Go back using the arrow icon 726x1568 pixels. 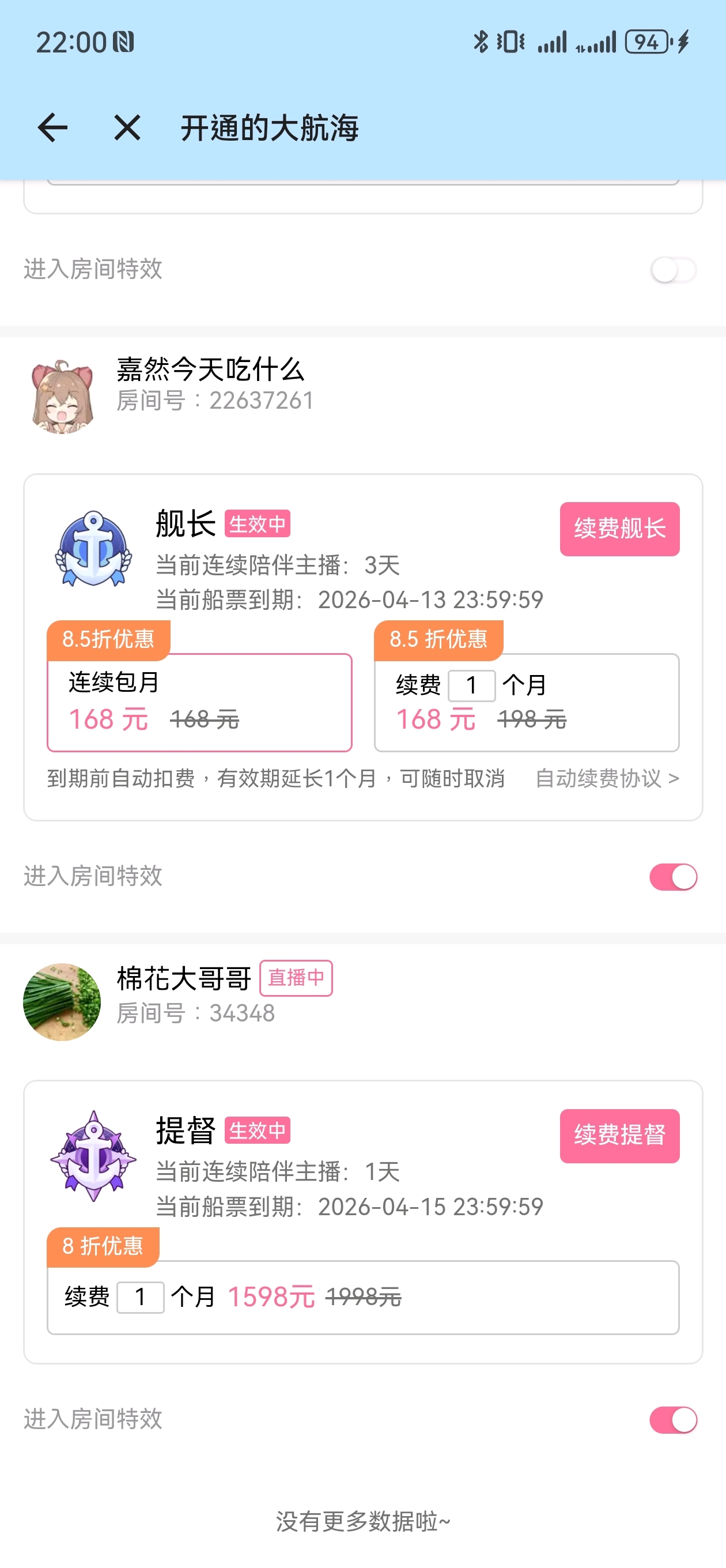point(52,128)
